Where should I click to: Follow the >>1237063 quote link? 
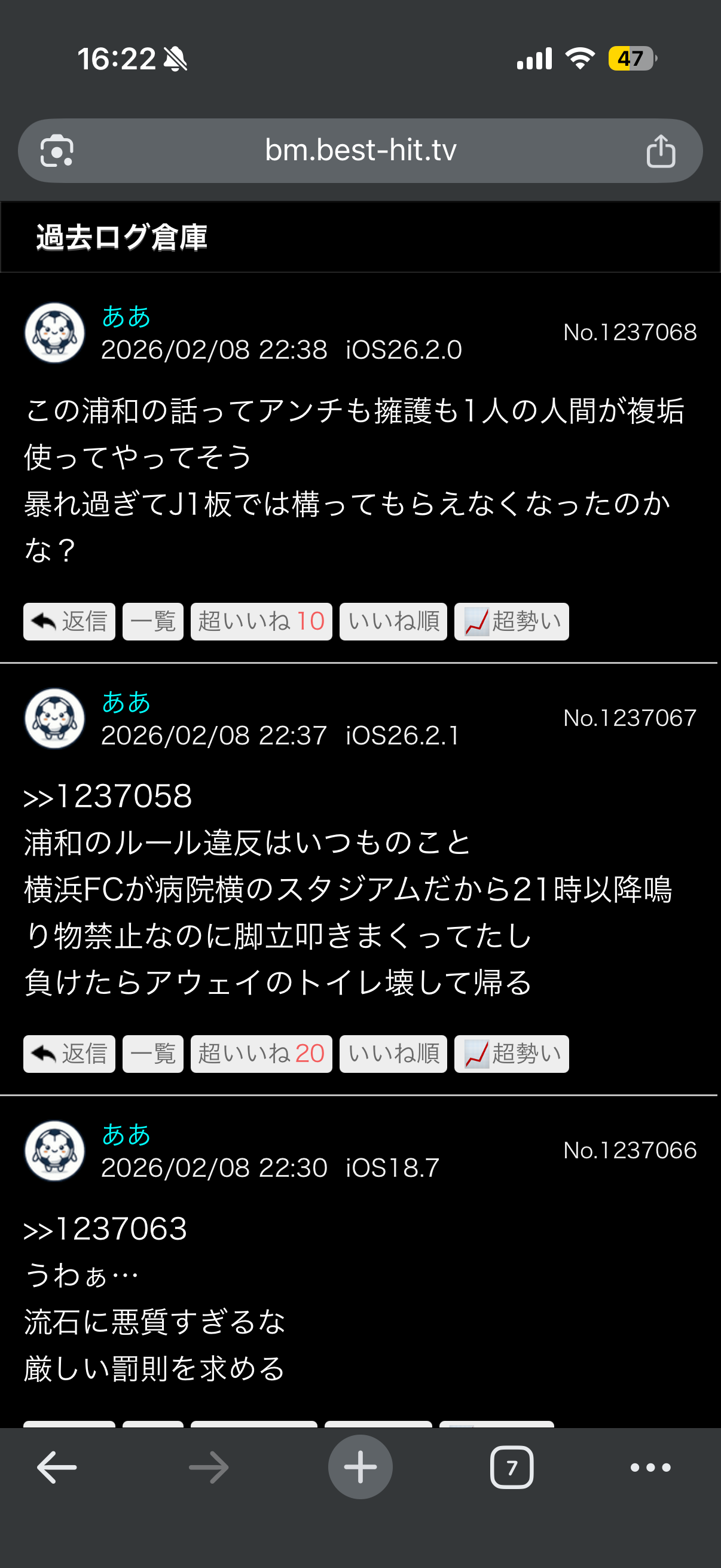pos(105,1229)
